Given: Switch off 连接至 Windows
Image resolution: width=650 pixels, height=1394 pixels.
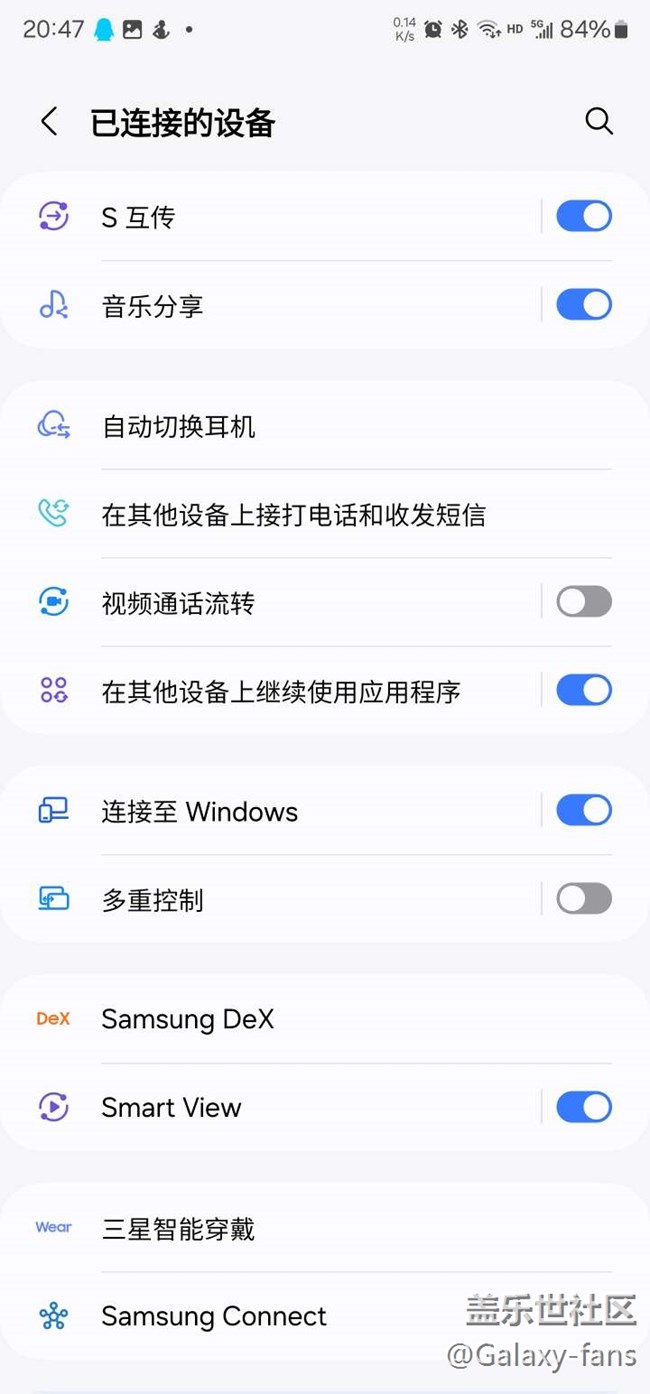Looking at the screenshot, I should pyautogui.click(x=583, y=810).
